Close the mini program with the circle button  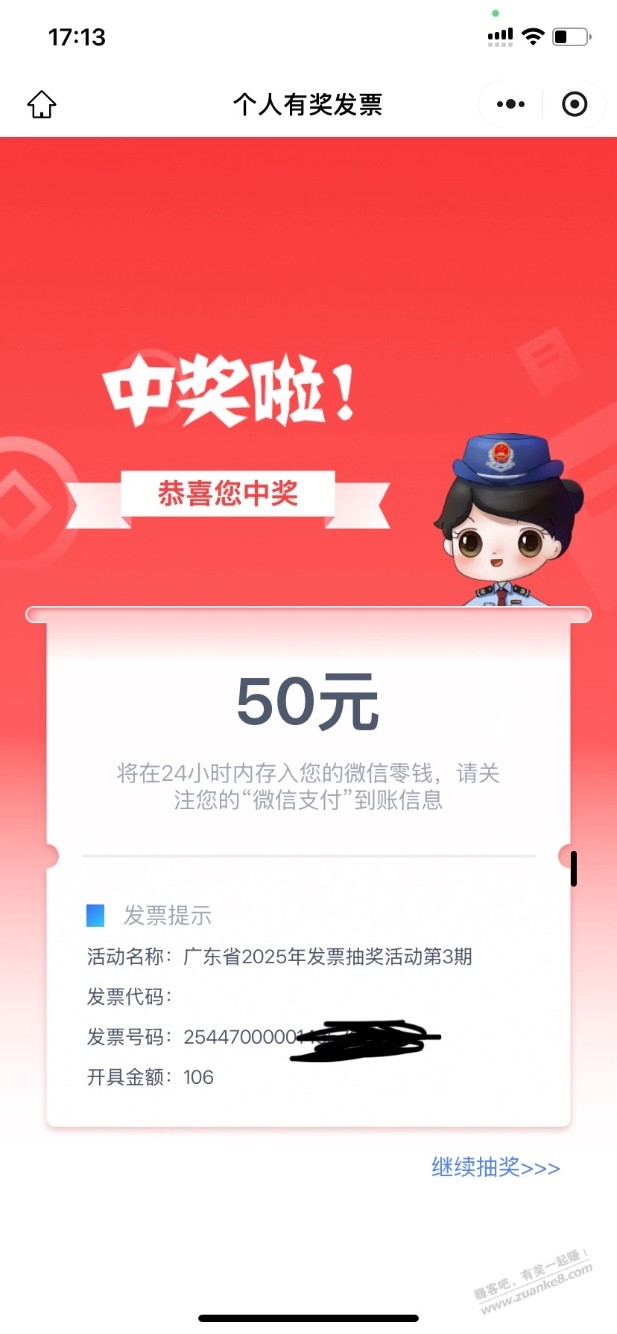tap(575, 104)
